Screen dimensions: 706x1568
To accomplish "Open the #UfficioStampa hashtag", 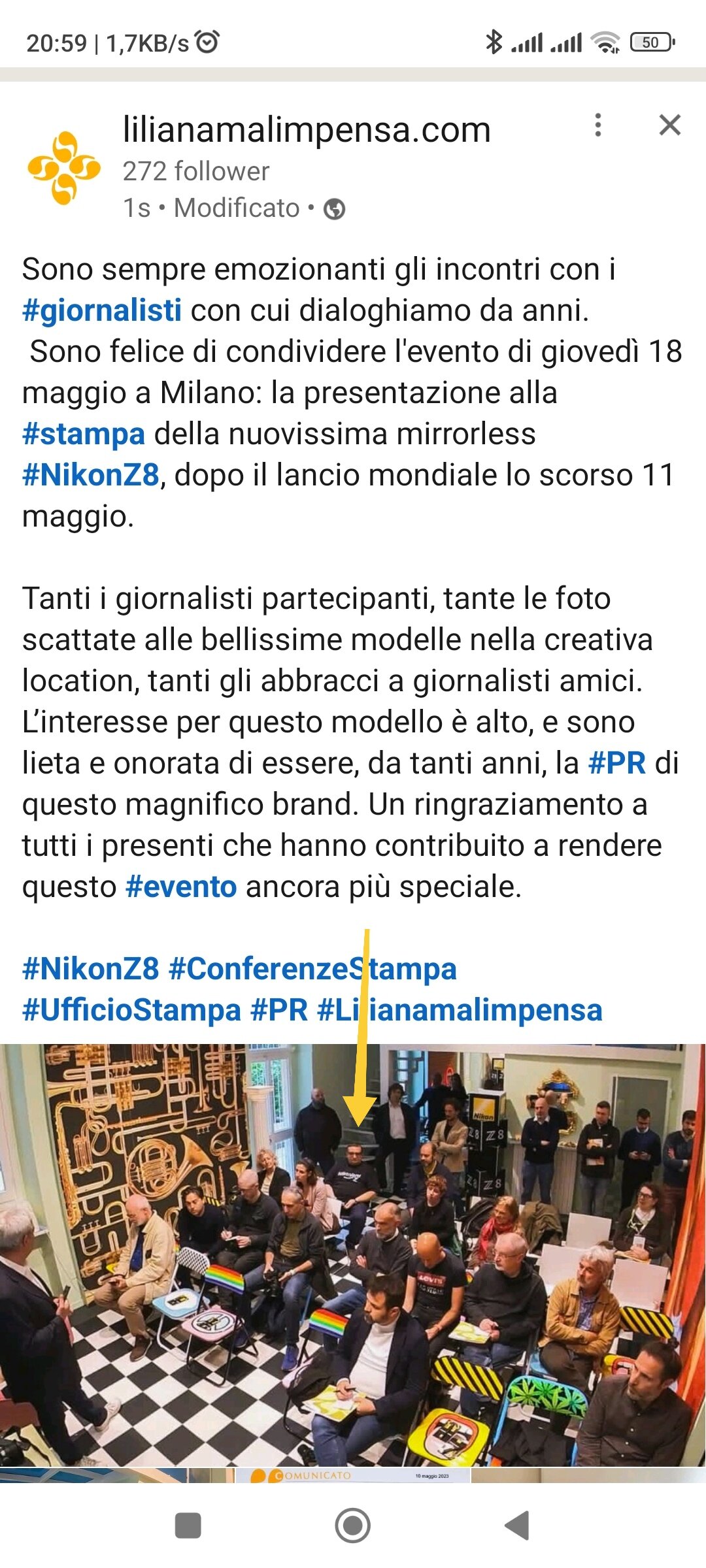I will (x=132, y=1009).
